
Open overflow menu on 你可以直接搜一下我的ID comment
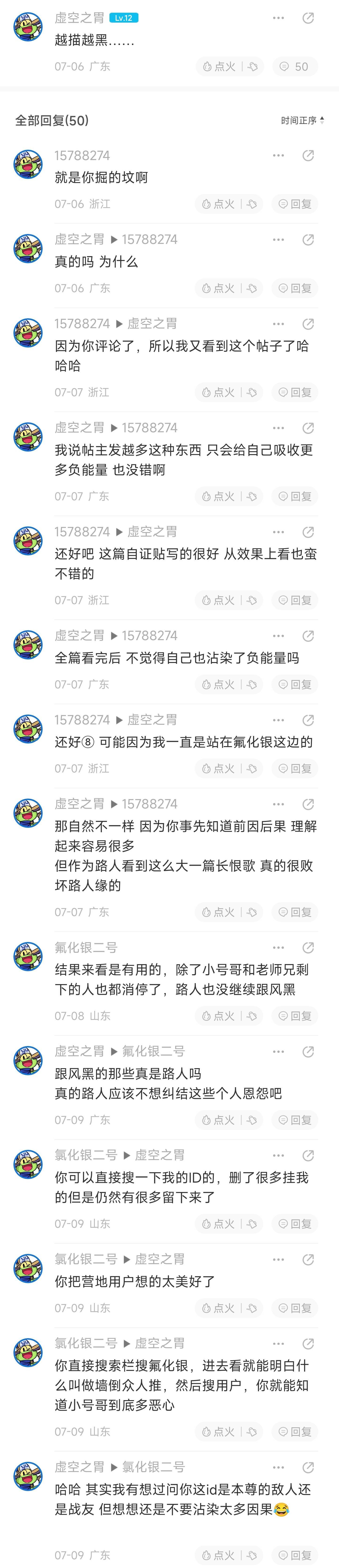click(x=278, y=1155)
